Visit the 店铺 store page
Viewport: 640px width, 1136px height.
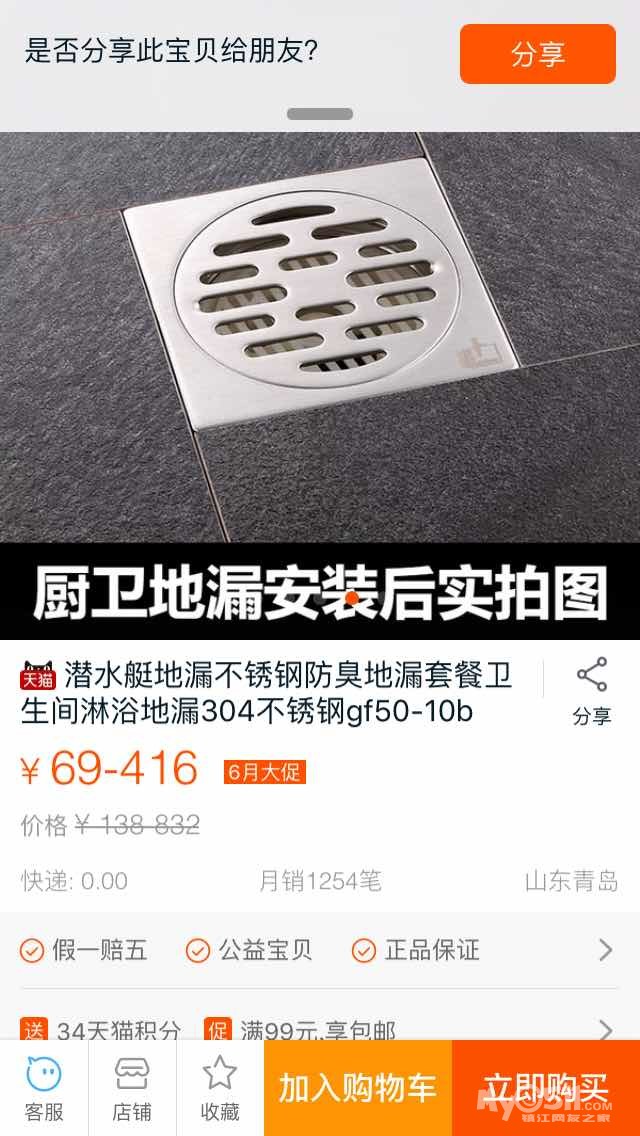click(132, 1089)
